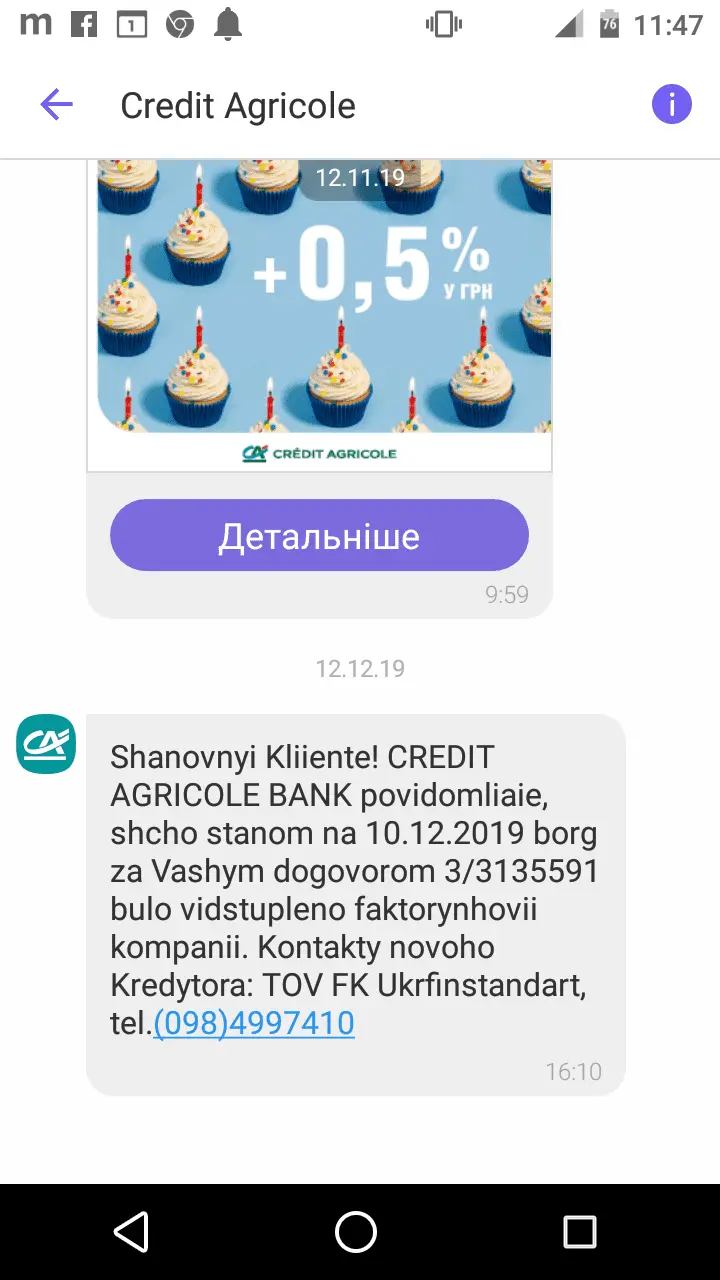Go to home screen via system button
720x1280 pixels.
356,1232
